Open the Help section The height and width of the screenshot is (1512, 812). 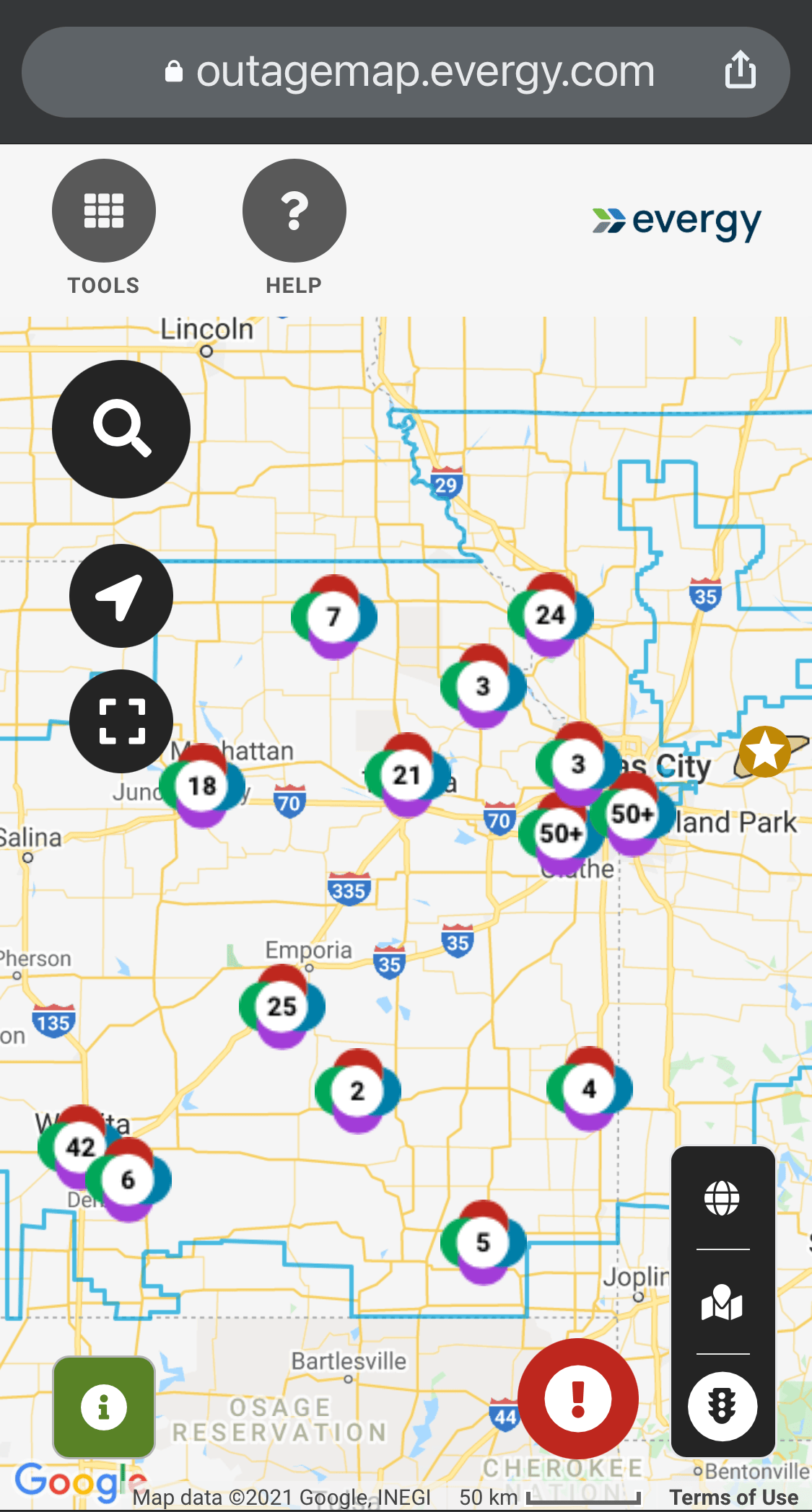[x=294, y=211]
